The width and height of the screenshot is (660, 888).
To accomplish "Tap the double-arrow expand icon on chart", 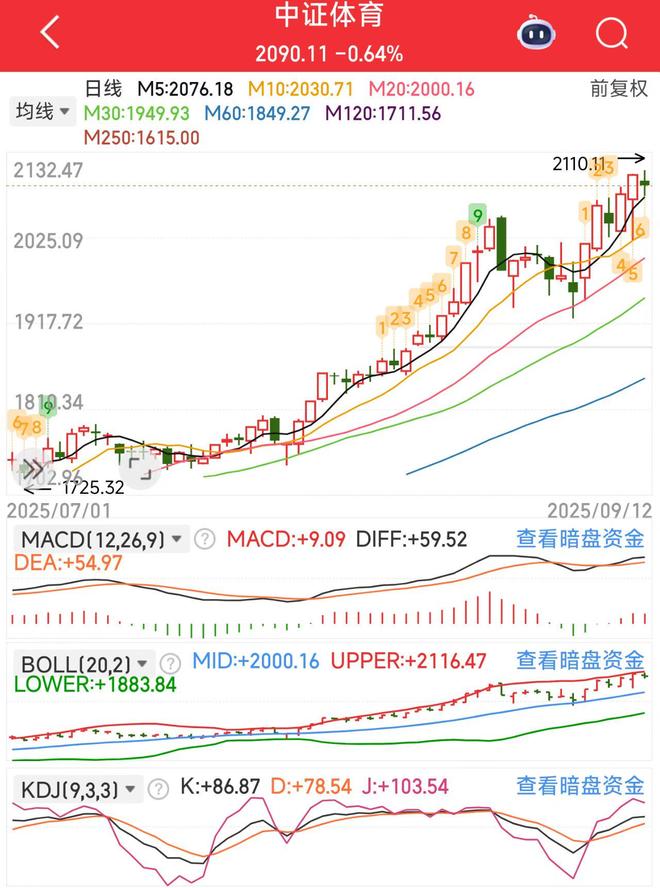I will (x=31, y=468).
